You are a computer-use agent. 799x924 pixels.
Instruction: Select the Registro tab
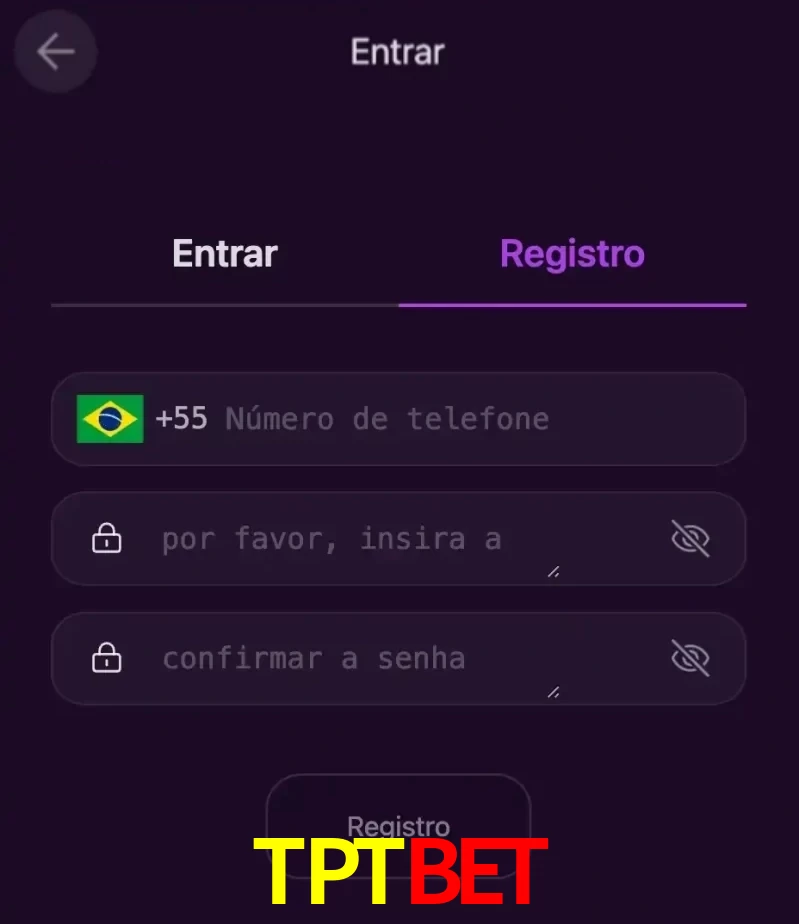[x=571, y=253]
